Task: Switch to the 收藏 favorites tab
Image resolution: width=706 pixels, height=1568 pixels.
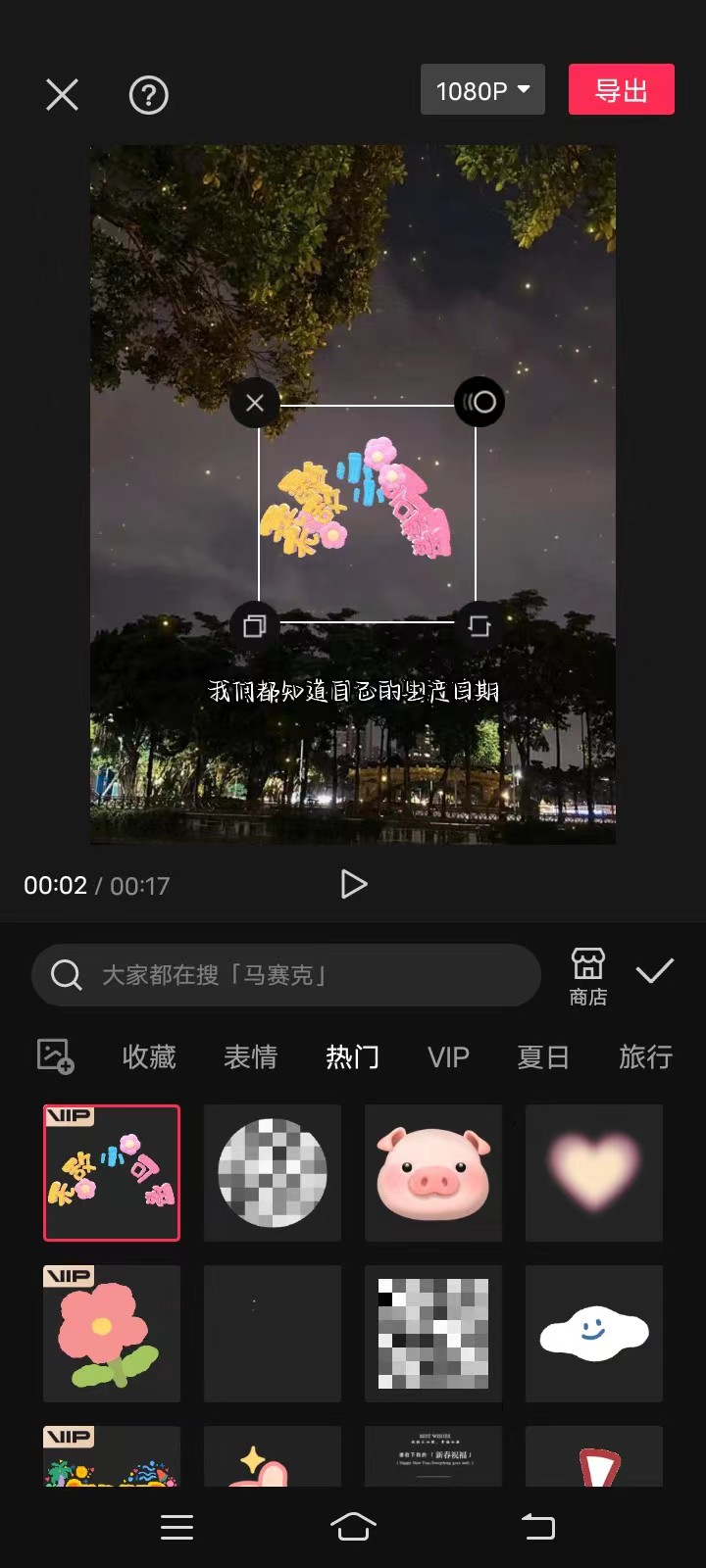Action: pyautogui.click(x=149, y=1056)
